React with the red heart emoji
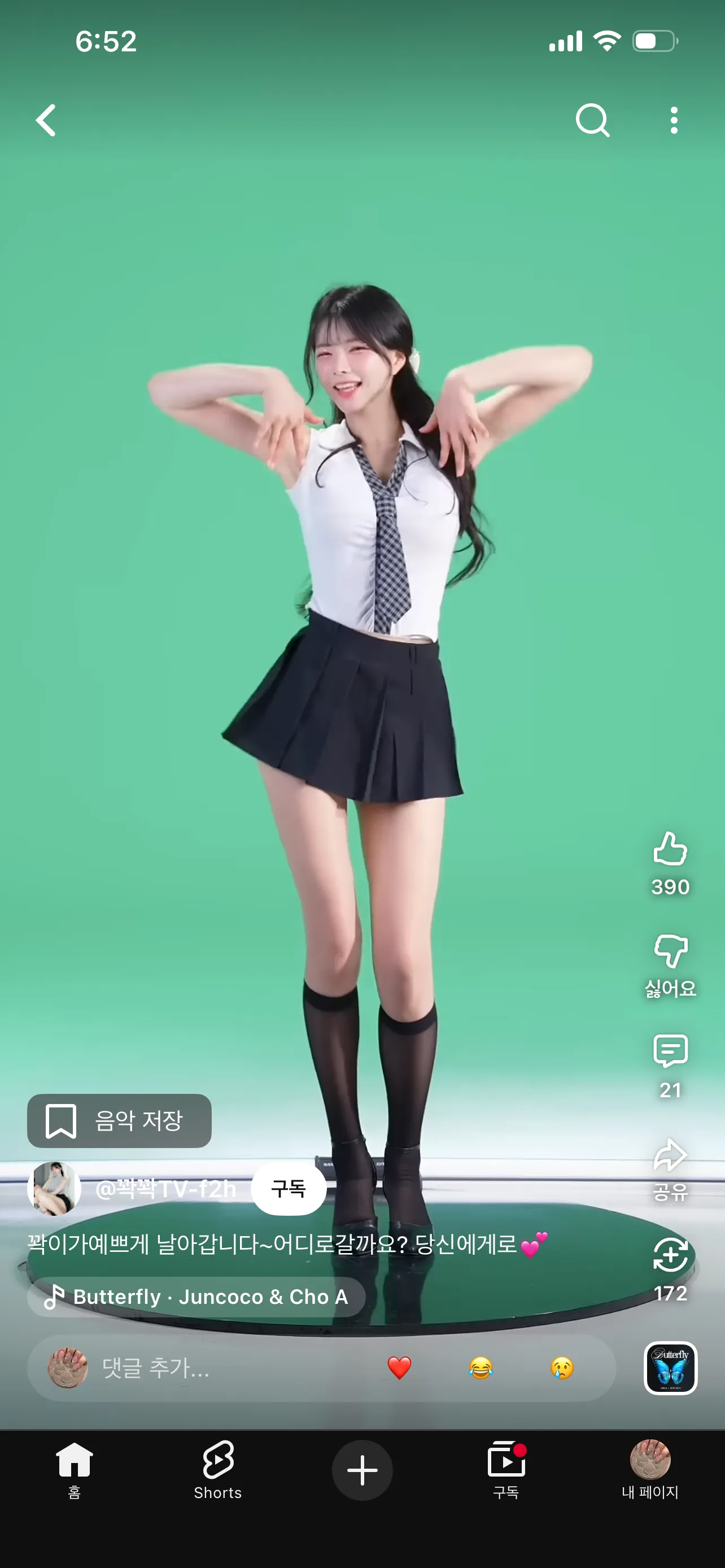725x1568 pixels. (399, 1368)
